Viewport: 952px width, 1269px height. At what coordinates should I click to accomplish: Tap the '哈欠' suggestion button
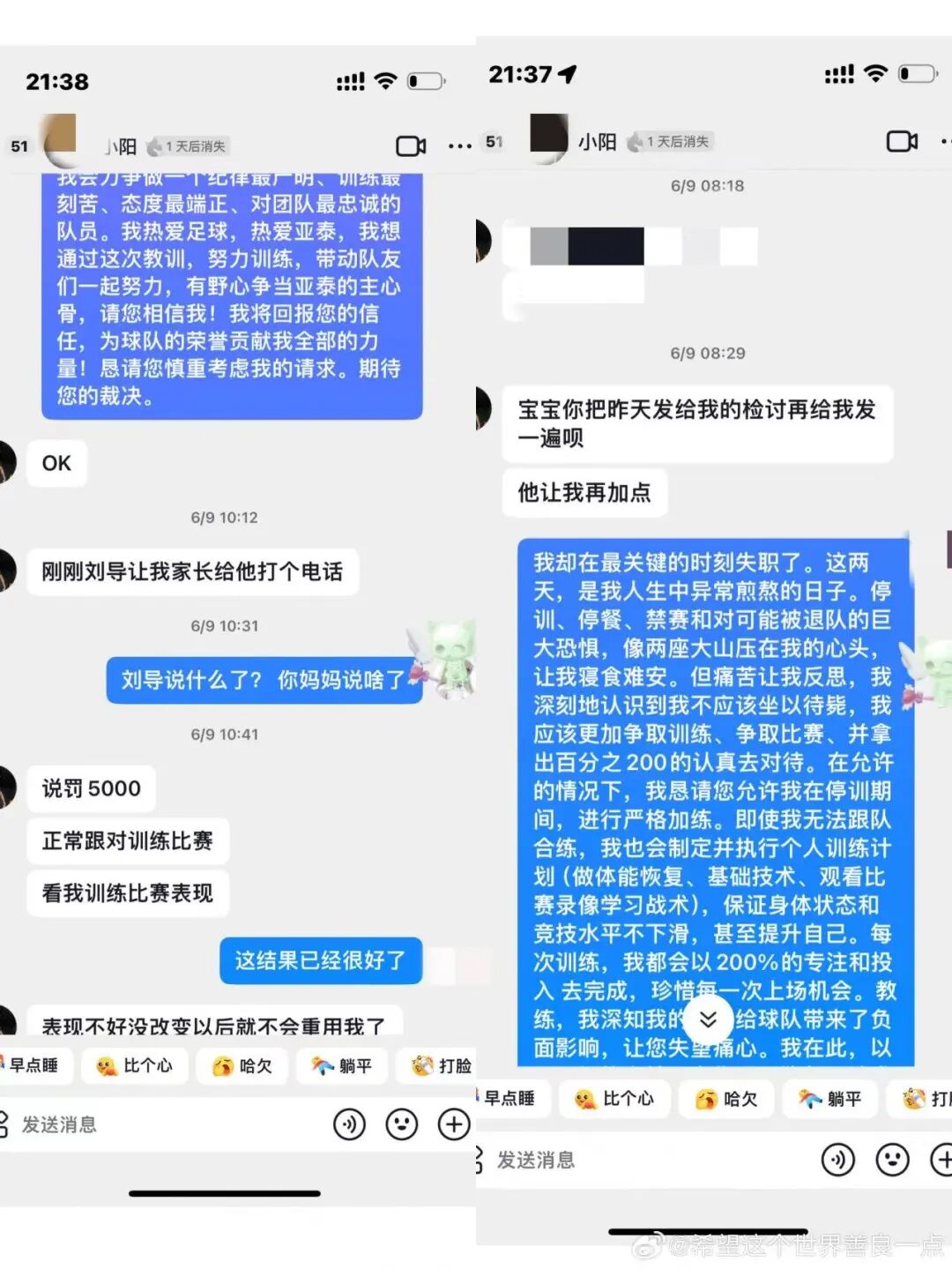242,1066
